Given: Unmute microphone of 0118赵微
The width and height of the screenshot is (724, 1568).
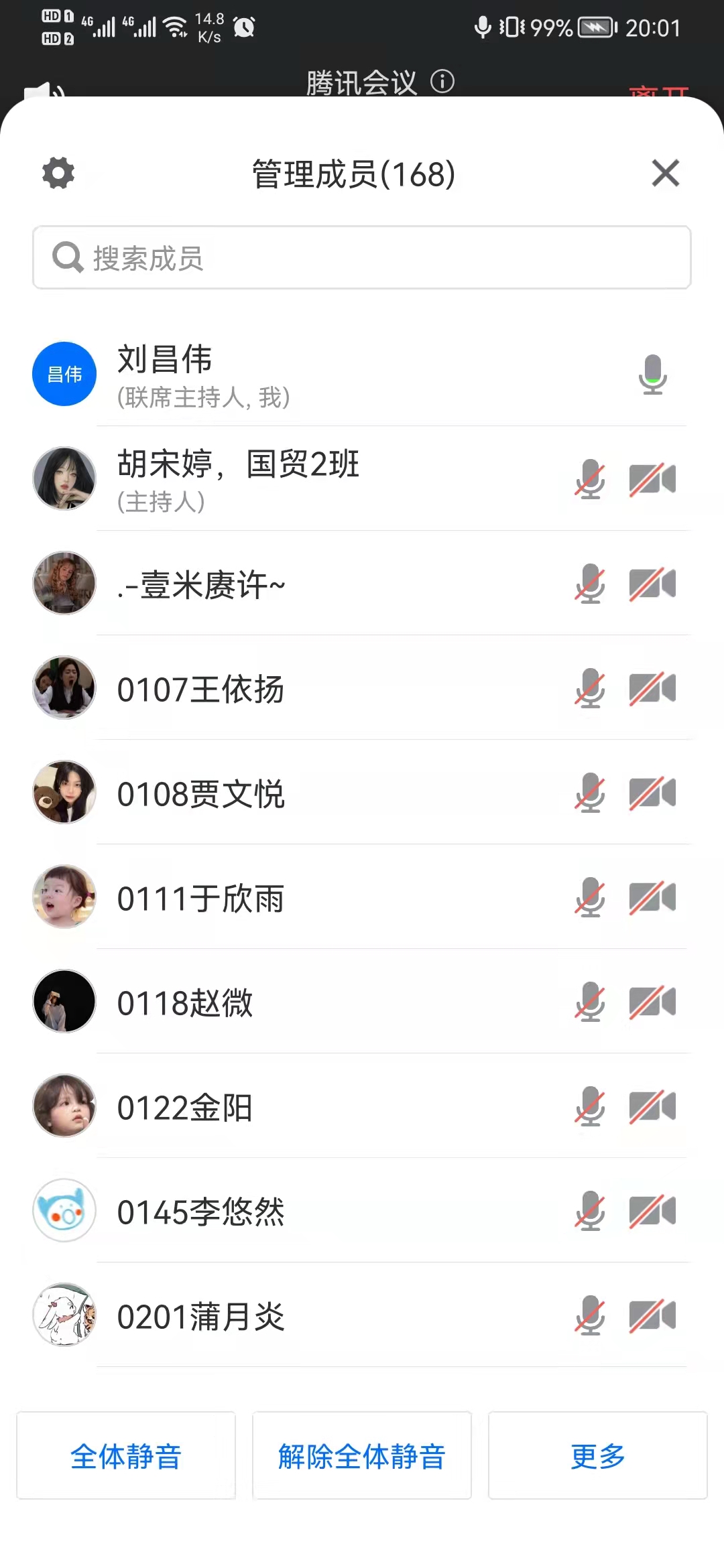Looking at the screenshot, I should 590,1002.
